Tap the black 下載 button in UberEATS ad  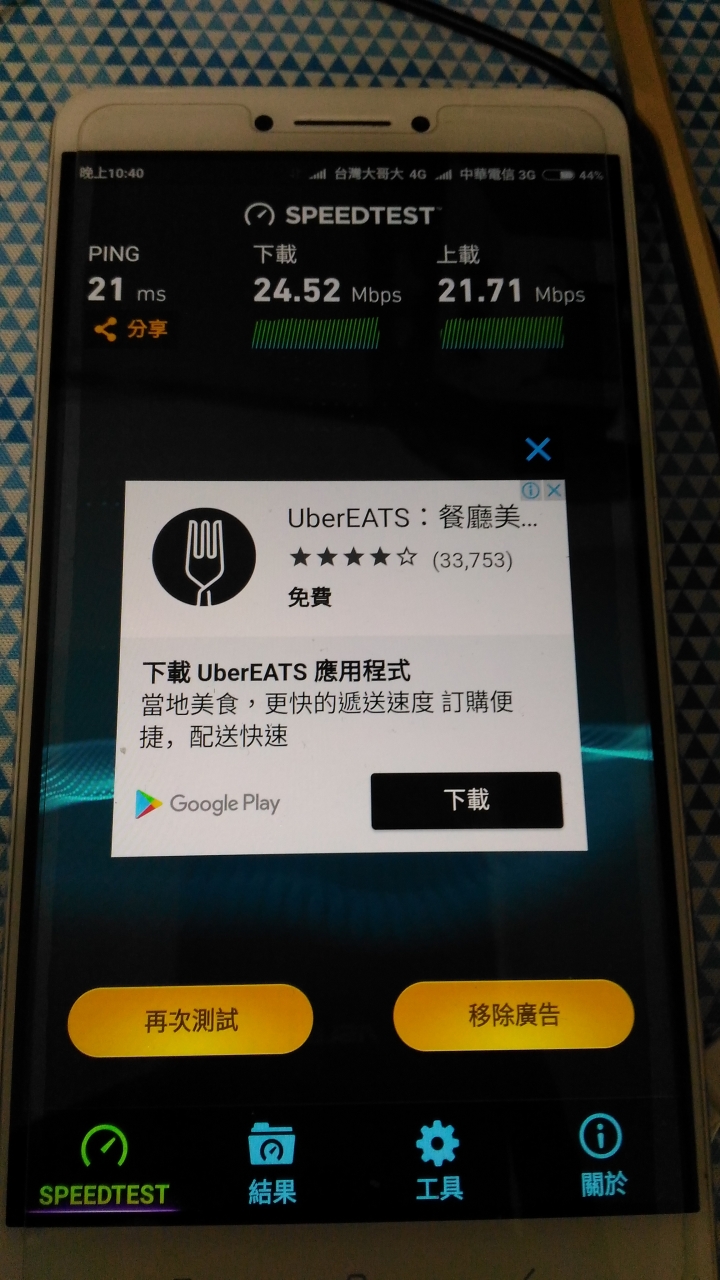[x=466, y=800]
